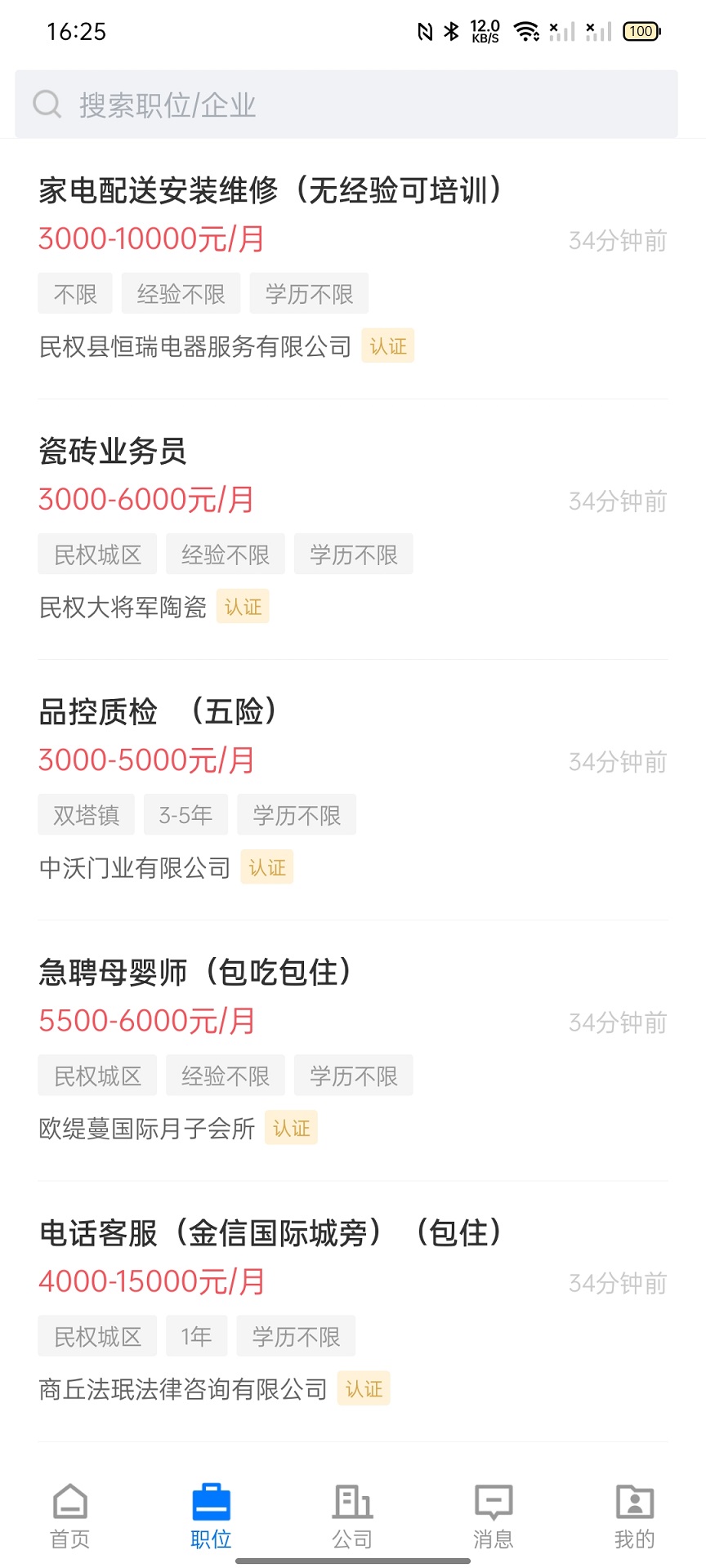706x1568 pixels.
Task: Open the 我的 profile icon
Action: (634, 1507)
